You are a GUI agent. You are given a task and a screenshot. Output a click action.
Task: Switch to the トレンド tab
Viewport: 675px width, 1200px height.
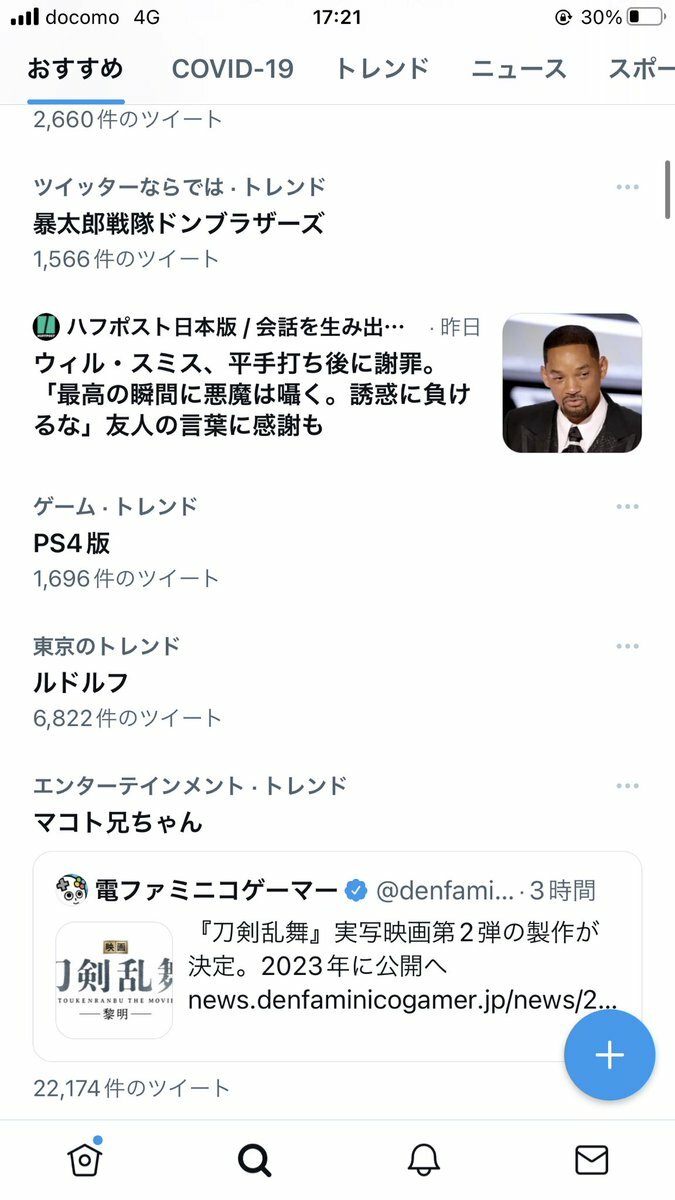382,69
